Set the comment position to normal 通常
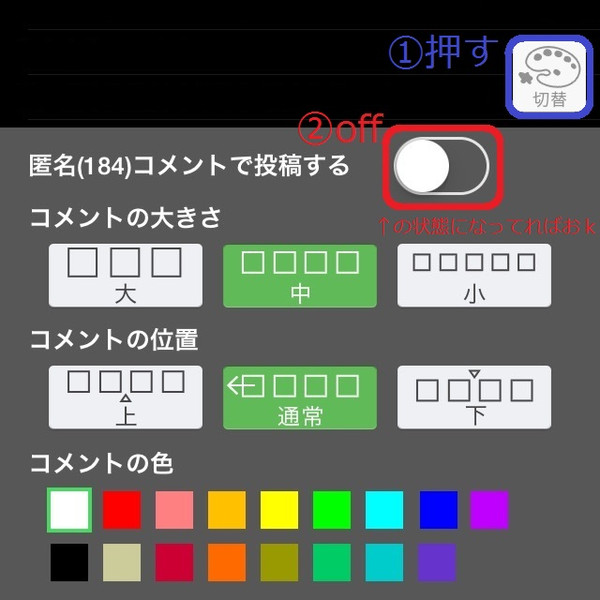 pyautogui.click(x=300, y=397)
